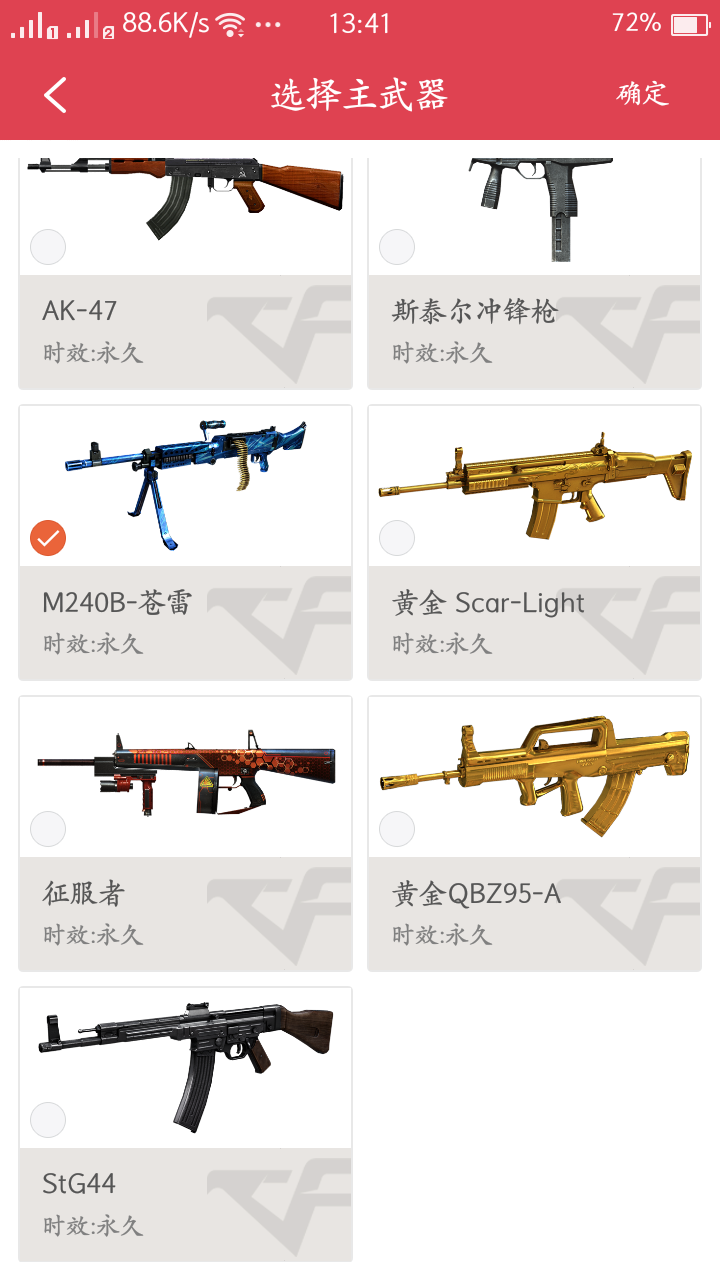Choose the 黄金 Scar-Light radio button
This screenshot has height=1280, width=720.
pos(397,538)
